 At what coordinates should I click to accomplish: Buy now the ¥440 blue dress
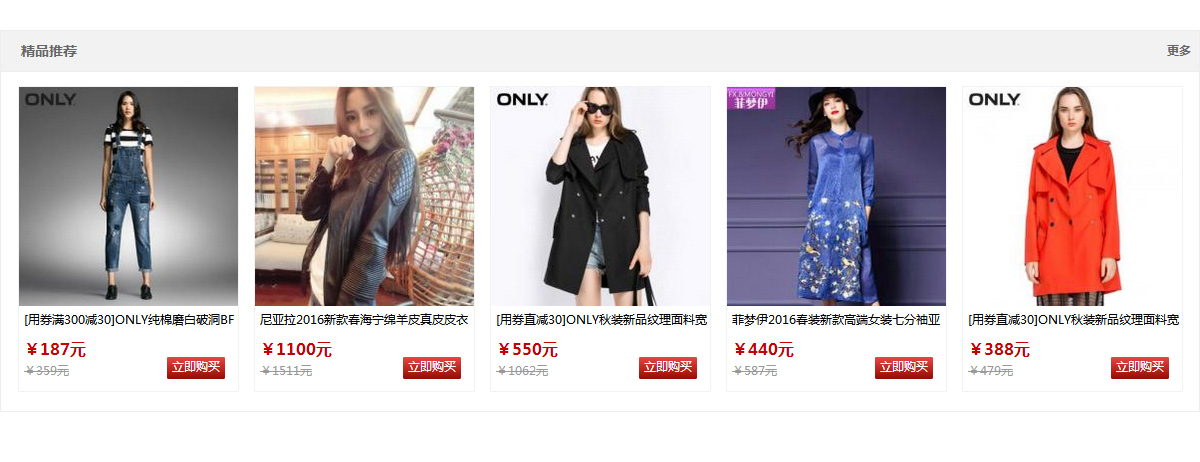click(904, 367)
